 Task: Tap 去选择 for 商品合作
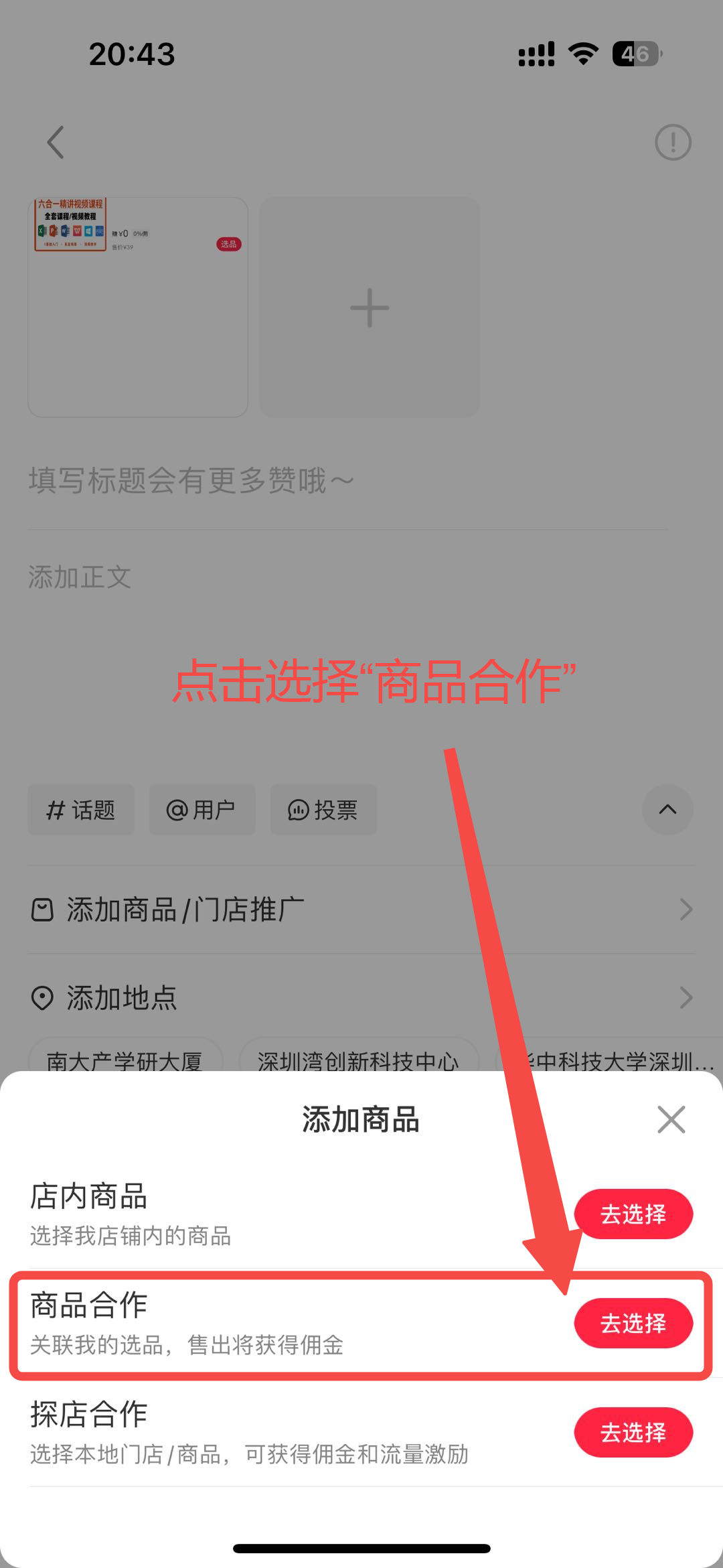(633, 1323)
